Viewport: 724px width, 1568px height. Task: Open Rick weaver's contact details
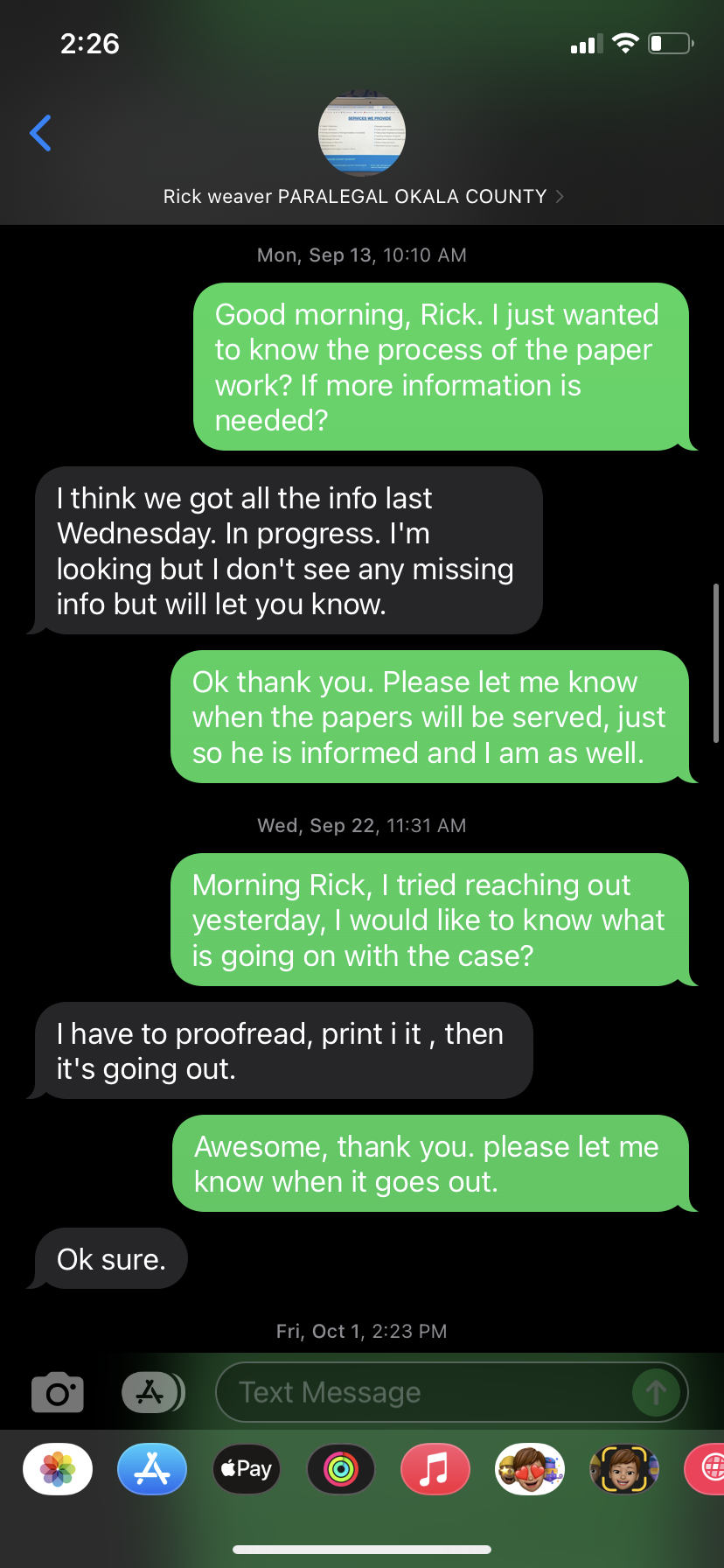point(362,196)
